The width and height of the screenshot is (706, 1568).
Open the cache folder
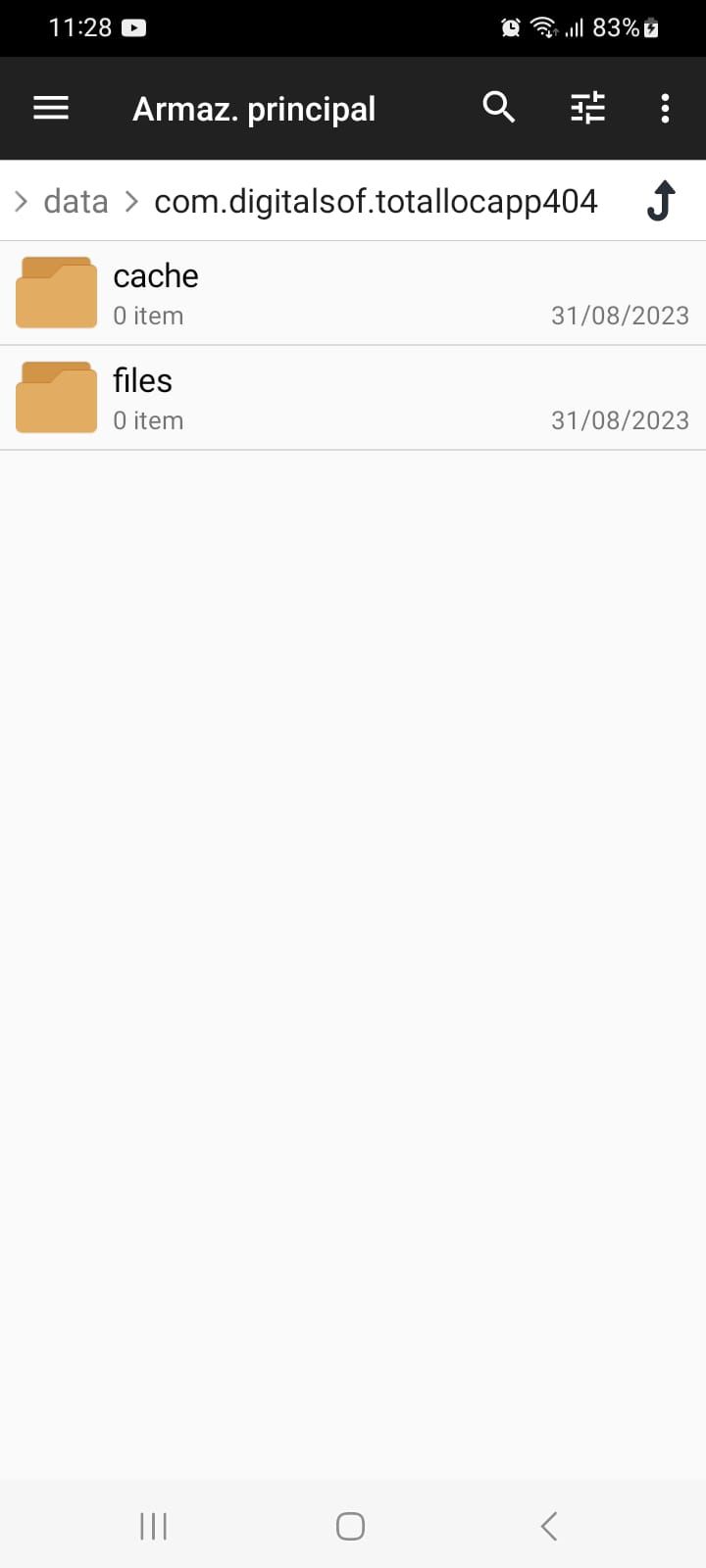(352, 293)
